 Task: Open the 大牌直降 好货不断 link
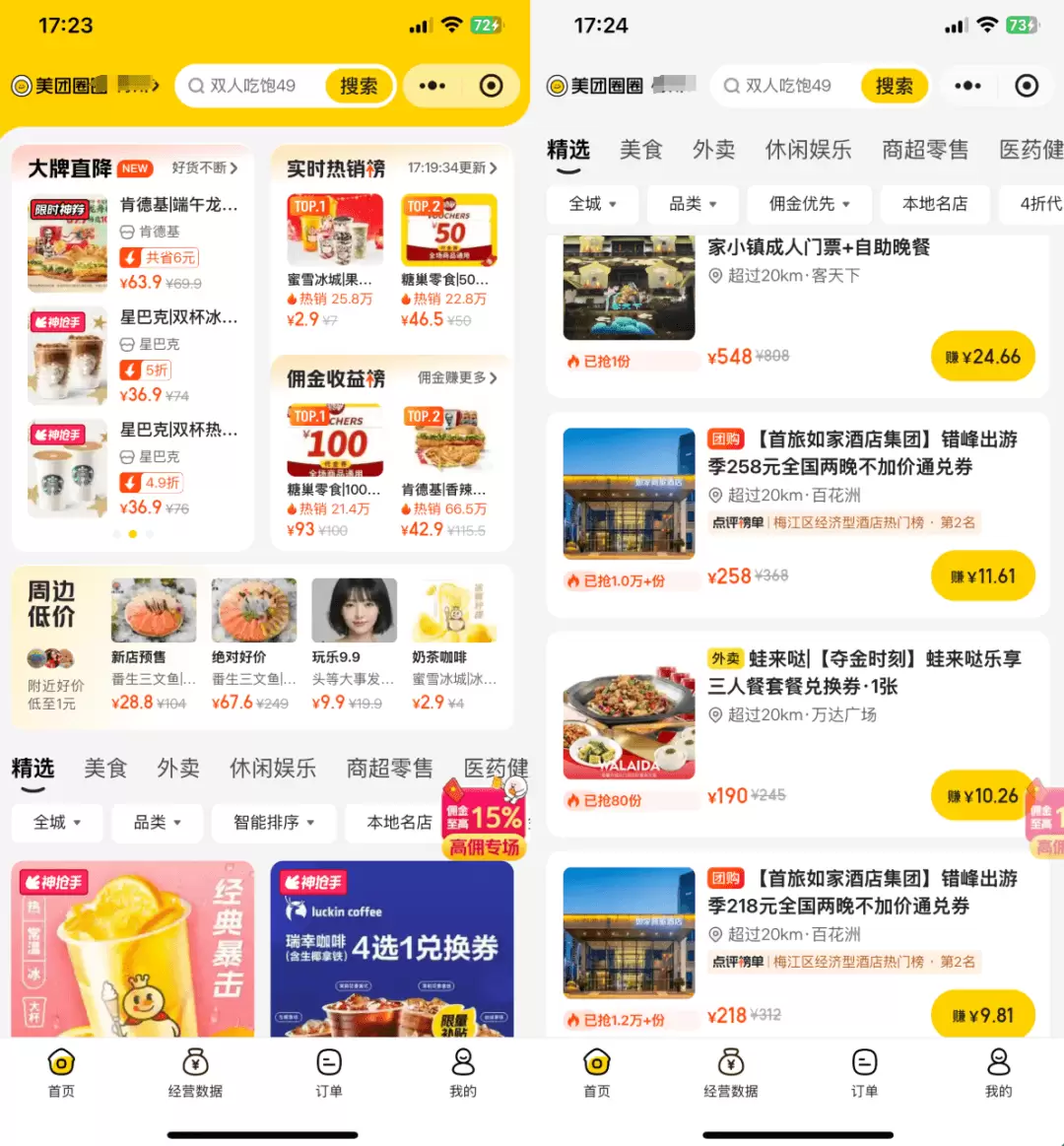pos(204,169)
